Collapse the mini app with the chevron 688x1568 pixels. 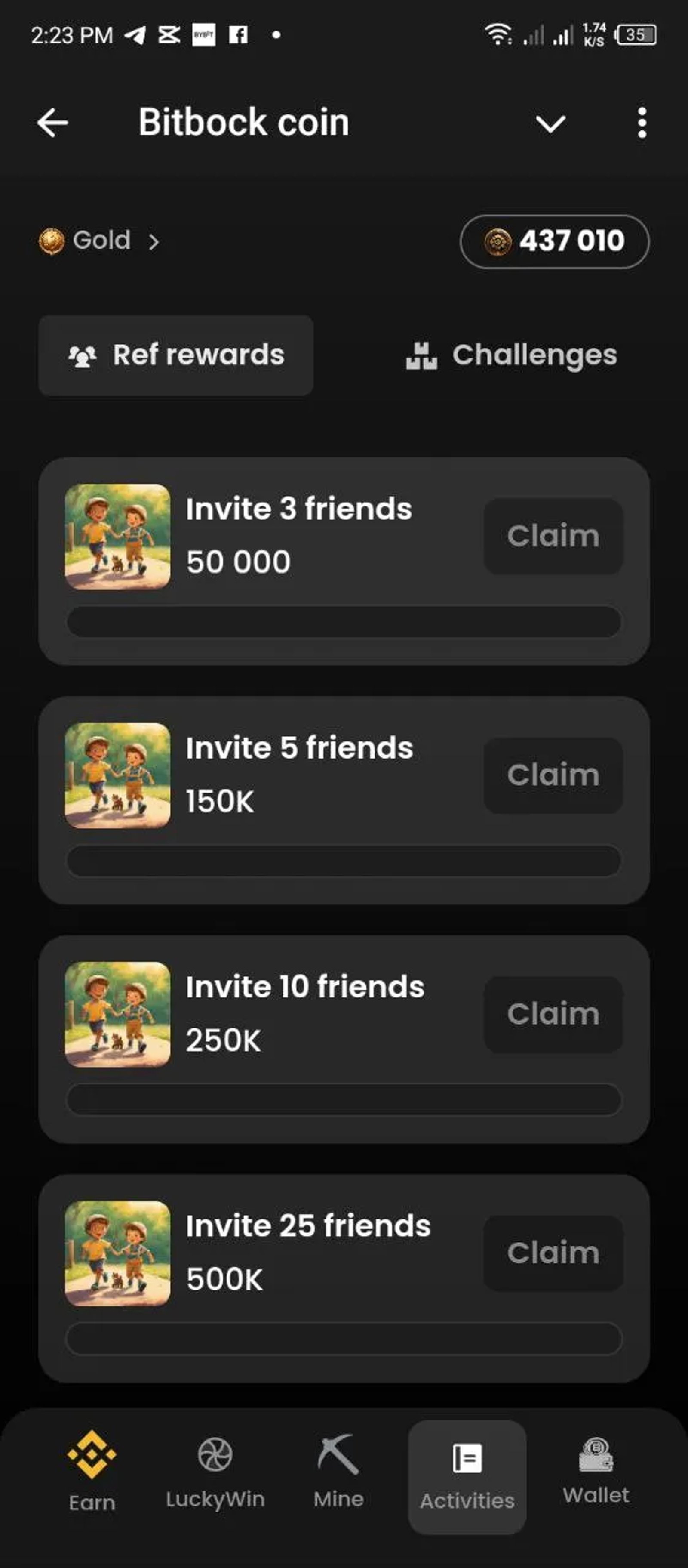point(550,123)
